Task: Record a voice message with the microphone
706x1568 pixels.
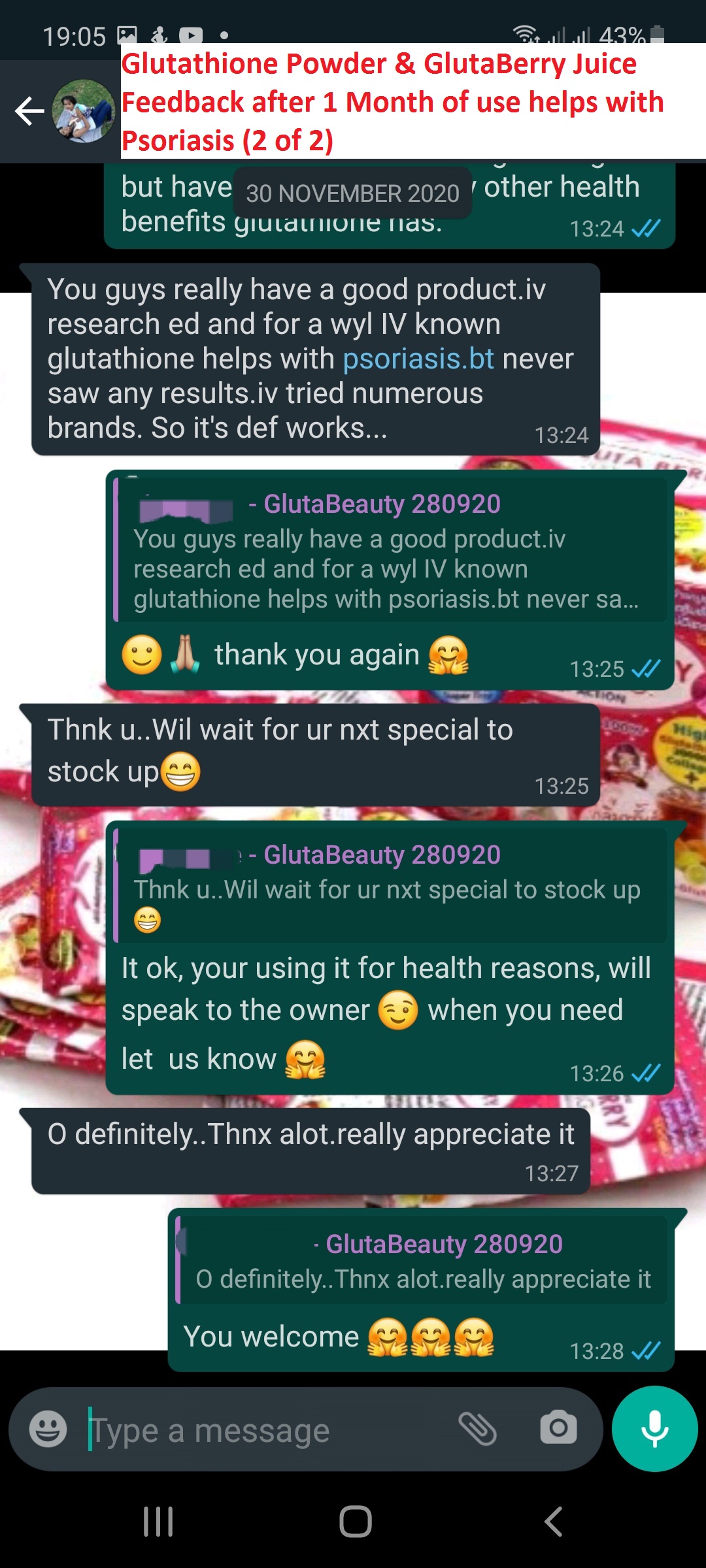Action: 654,1429
